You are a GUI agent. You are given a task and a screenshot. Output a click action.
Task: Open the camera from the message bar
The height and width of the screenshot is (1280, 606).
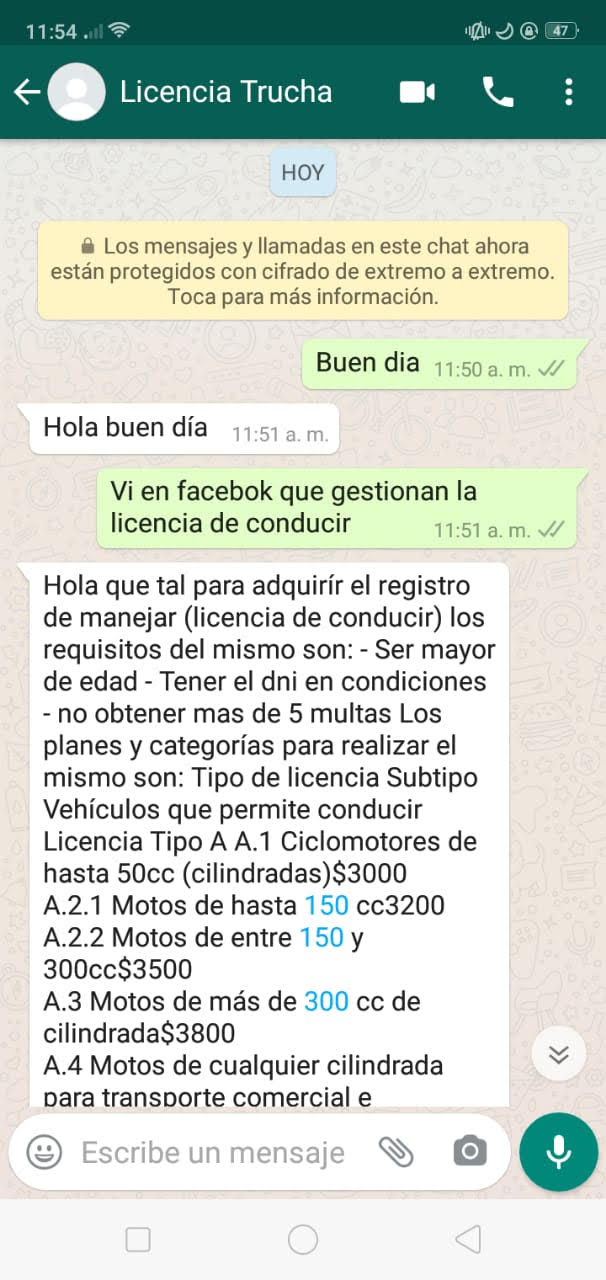tap(469, 1152)
